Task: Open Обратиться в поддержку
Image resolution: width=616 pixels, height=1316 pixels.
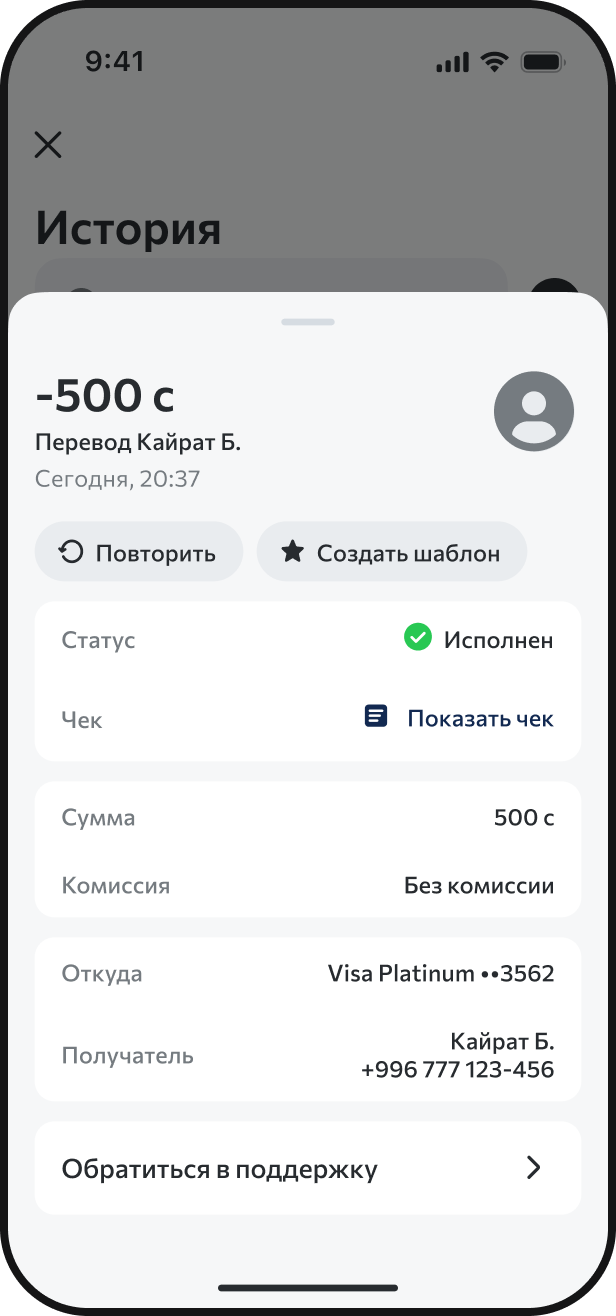Action: [308, 1168]
